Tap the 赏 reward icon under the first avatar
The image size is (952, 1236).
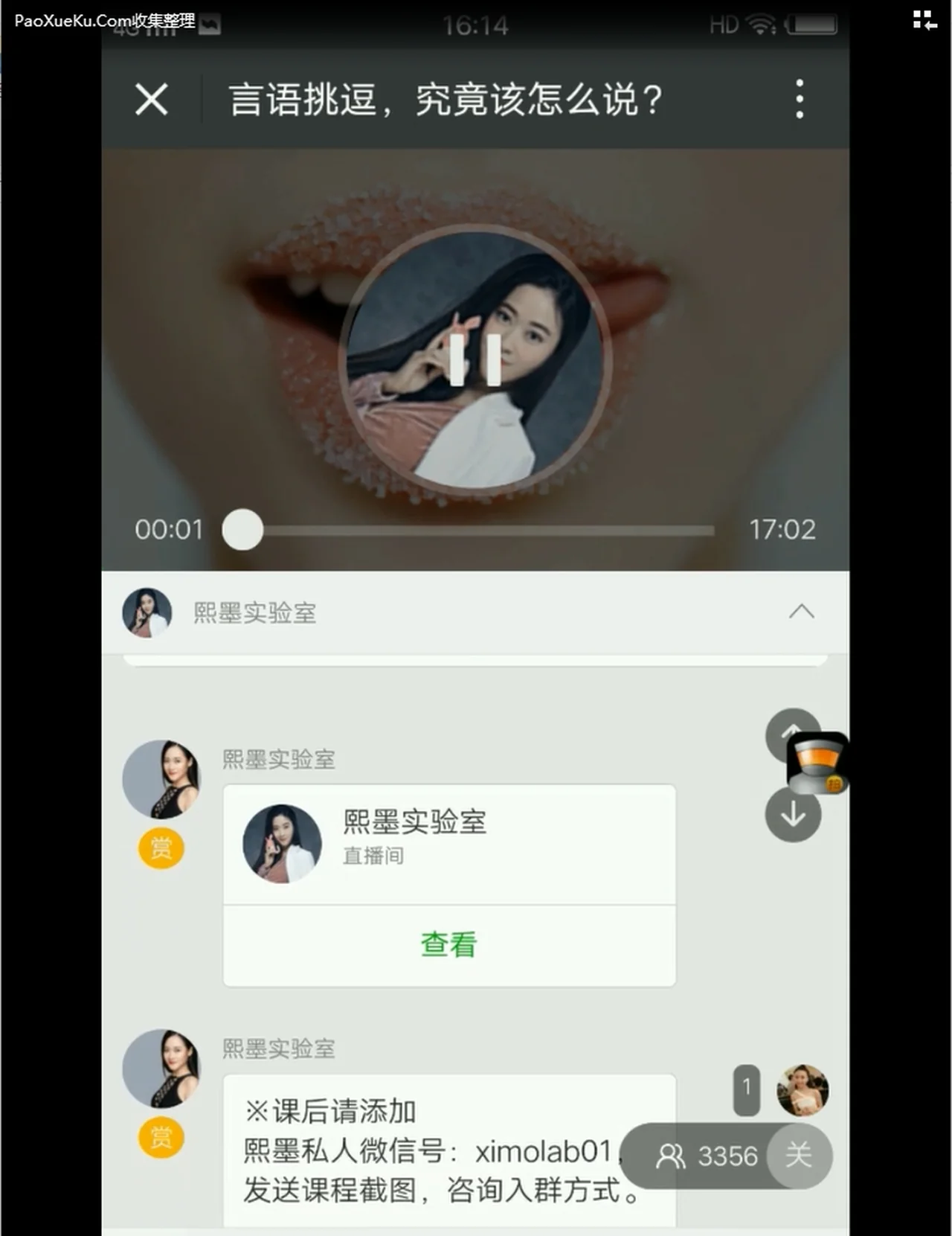[161, 848]
